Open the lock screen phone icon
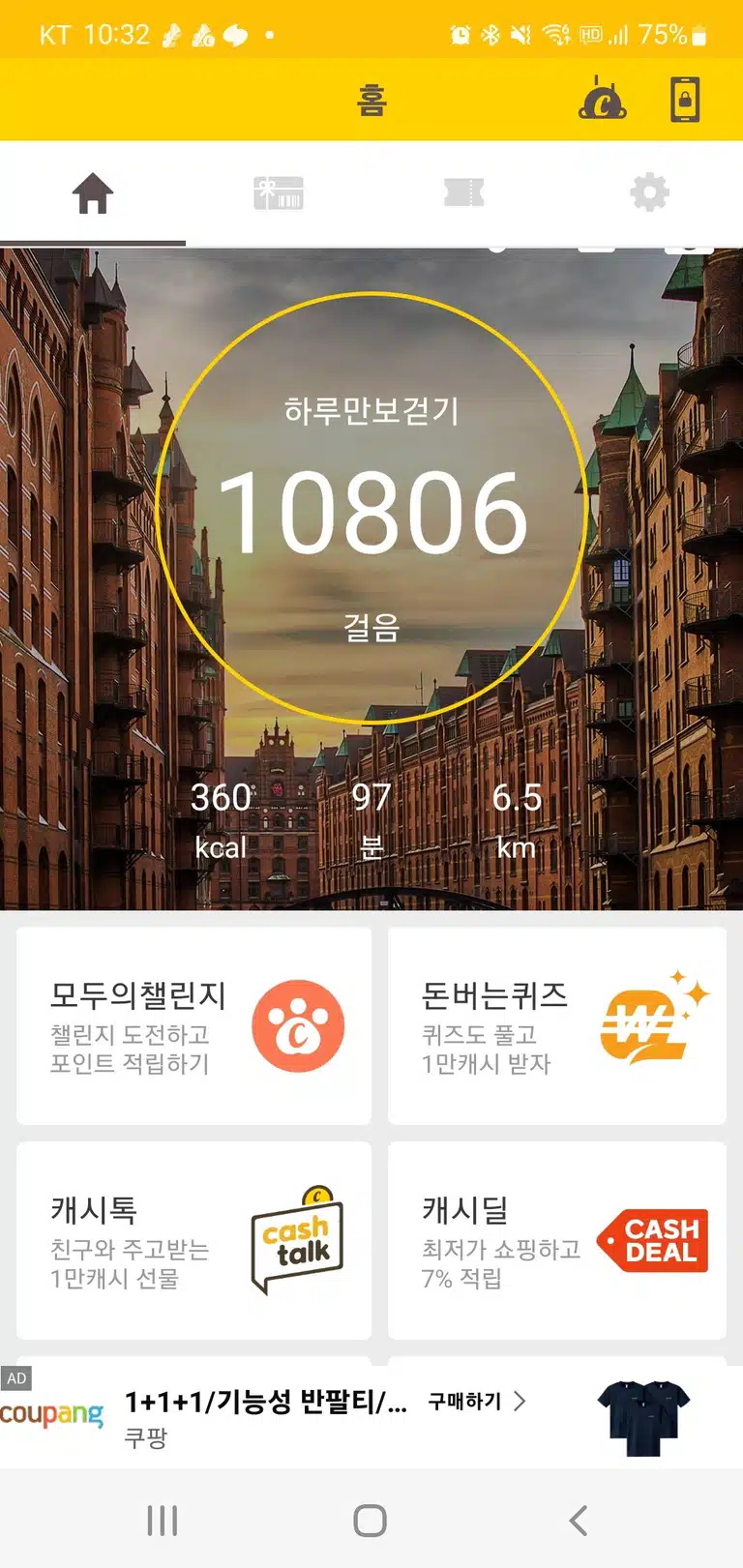 (685, 99)
